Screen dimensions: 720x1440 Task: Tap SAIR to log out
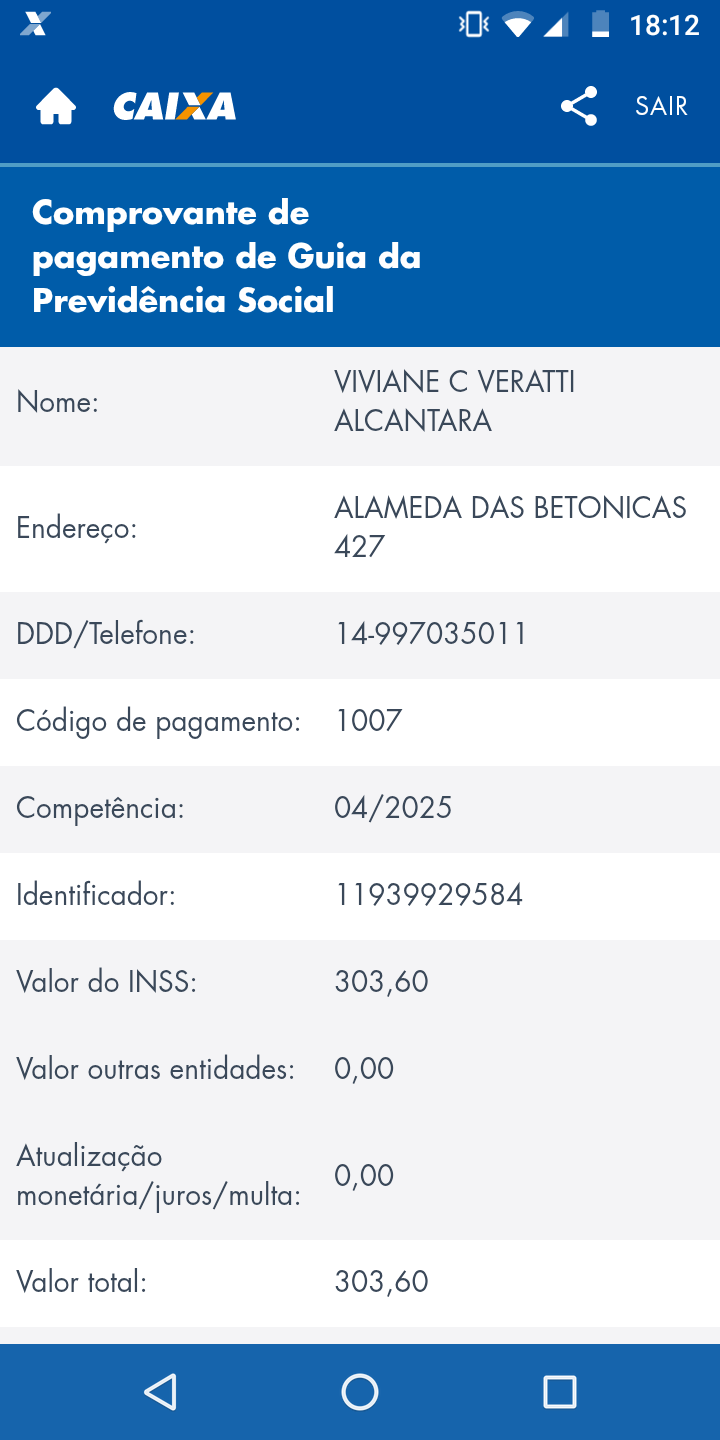pyautogui.click(x=661, y=106)
